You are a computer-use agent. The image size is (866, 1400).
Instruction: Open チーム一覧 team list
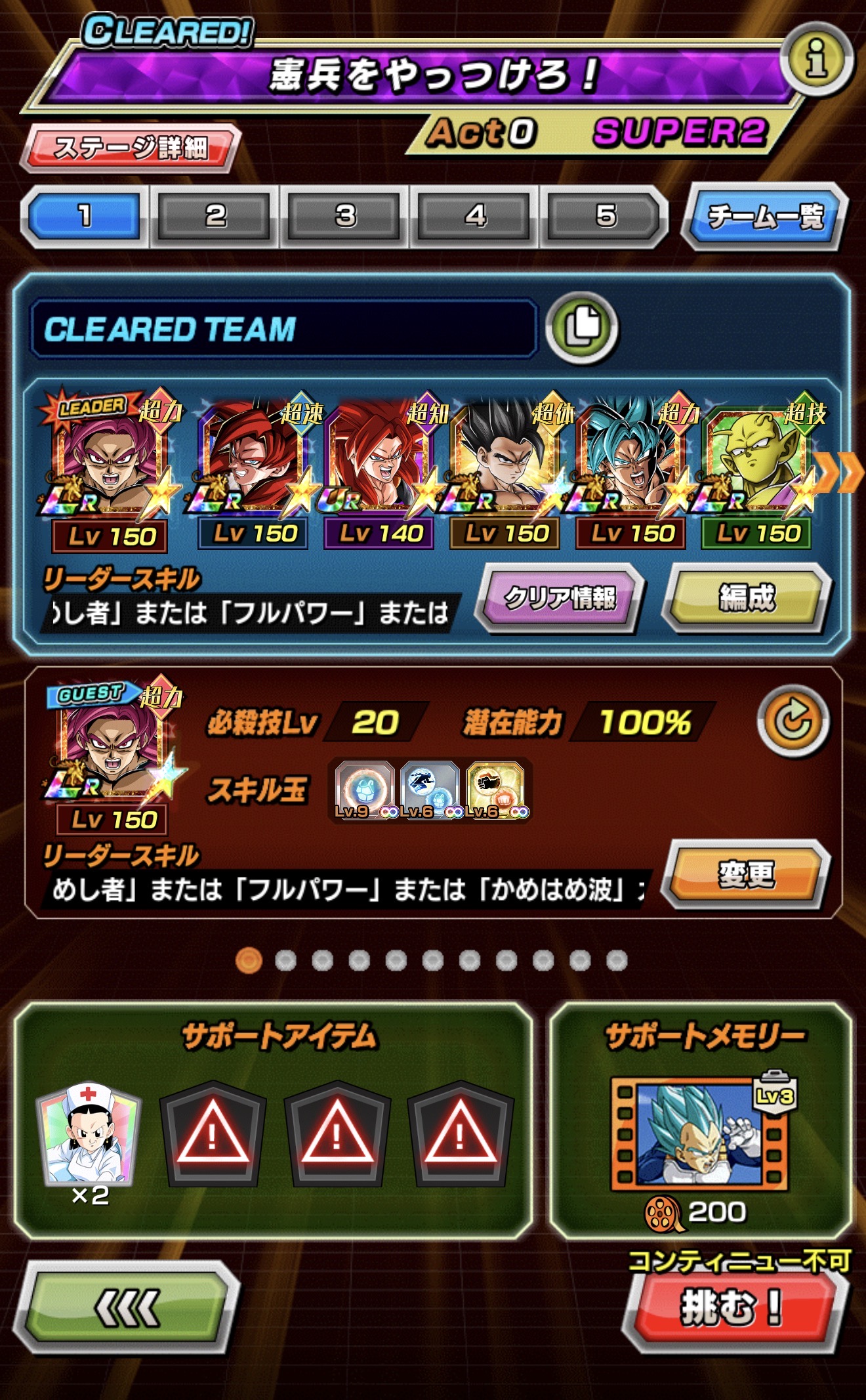[765, 217]
